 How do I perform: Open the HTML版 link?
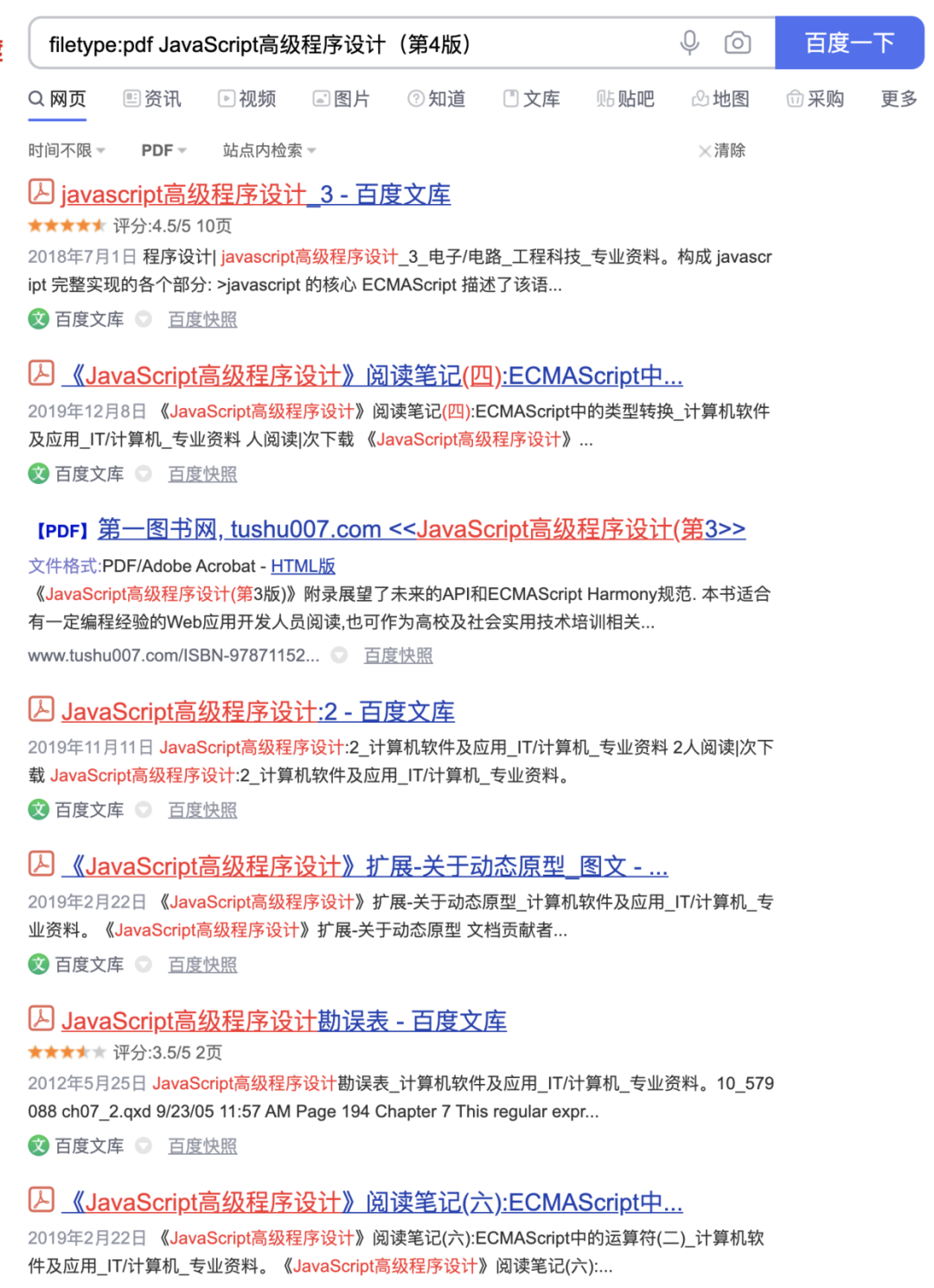click(x=303, y=566)
